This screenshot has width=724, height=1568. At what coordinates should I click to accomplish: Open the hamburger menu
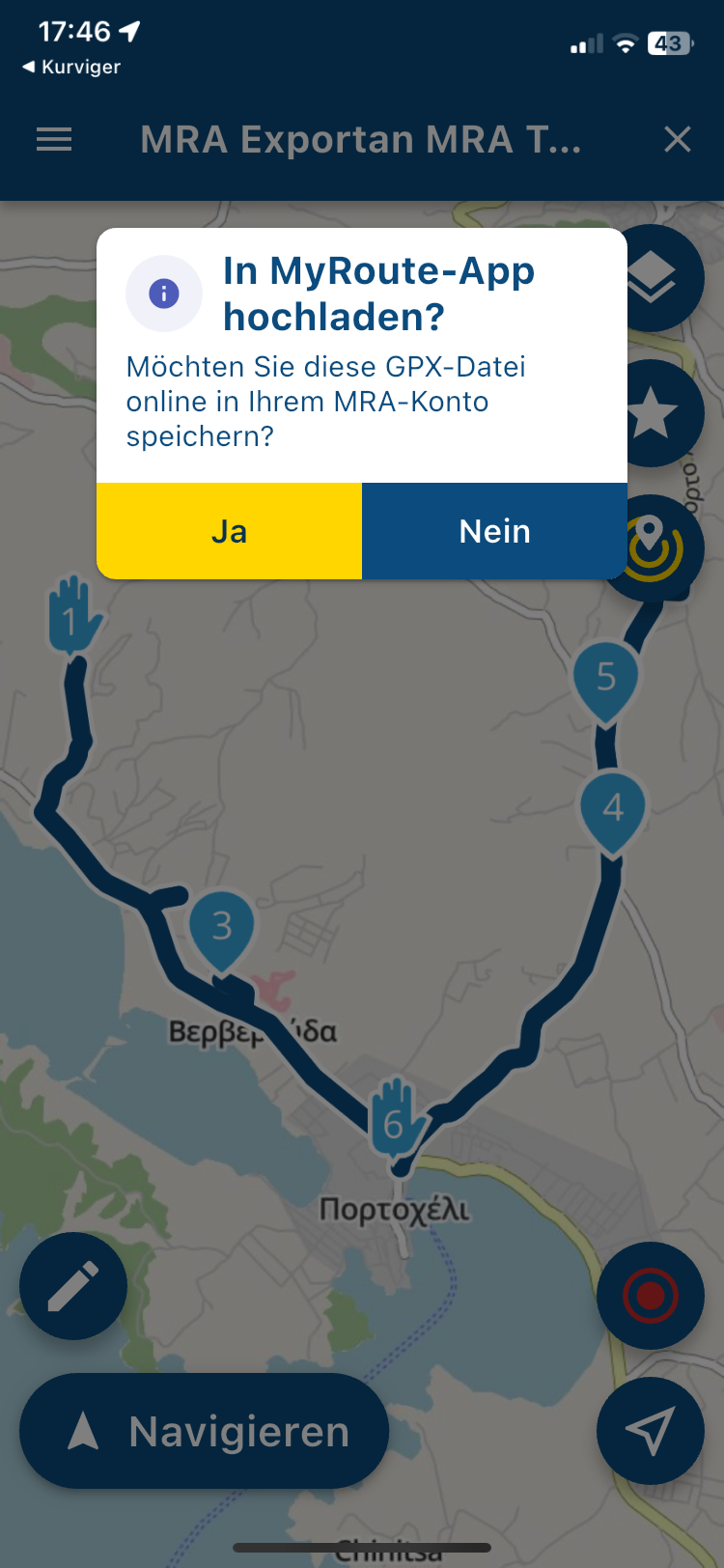pos(54,140)
